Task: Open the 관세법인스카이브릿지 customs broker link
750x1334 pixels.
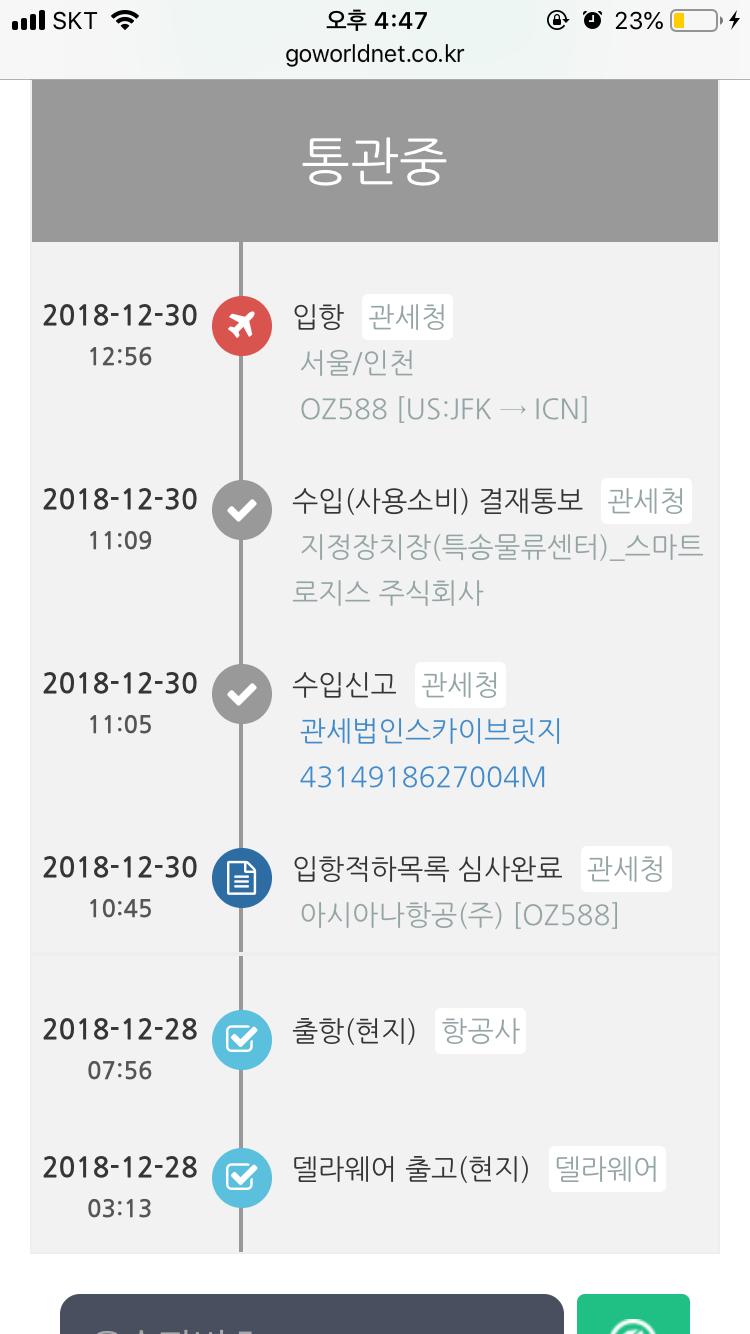Action: pos(430,731)
